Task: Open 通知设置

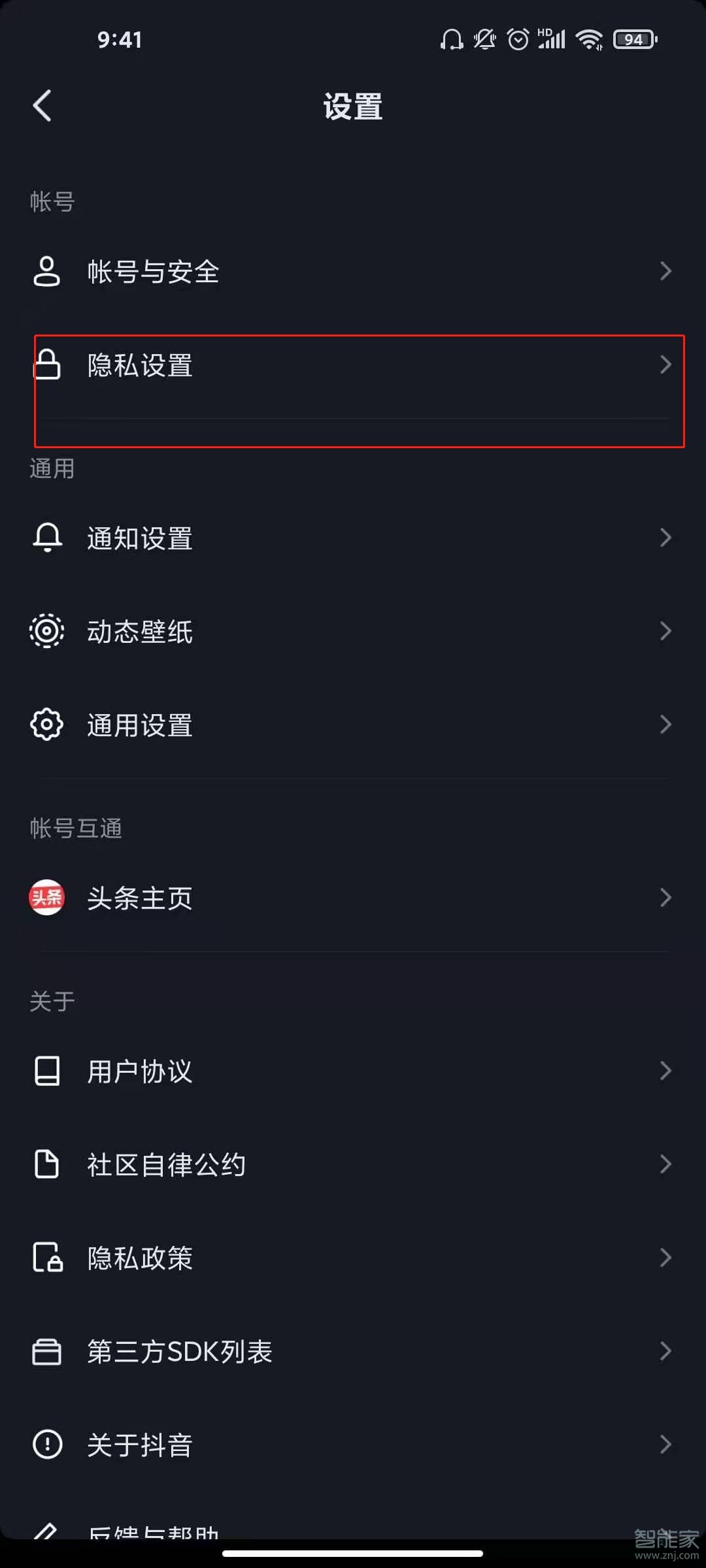Action: click(x=353, y=538)
